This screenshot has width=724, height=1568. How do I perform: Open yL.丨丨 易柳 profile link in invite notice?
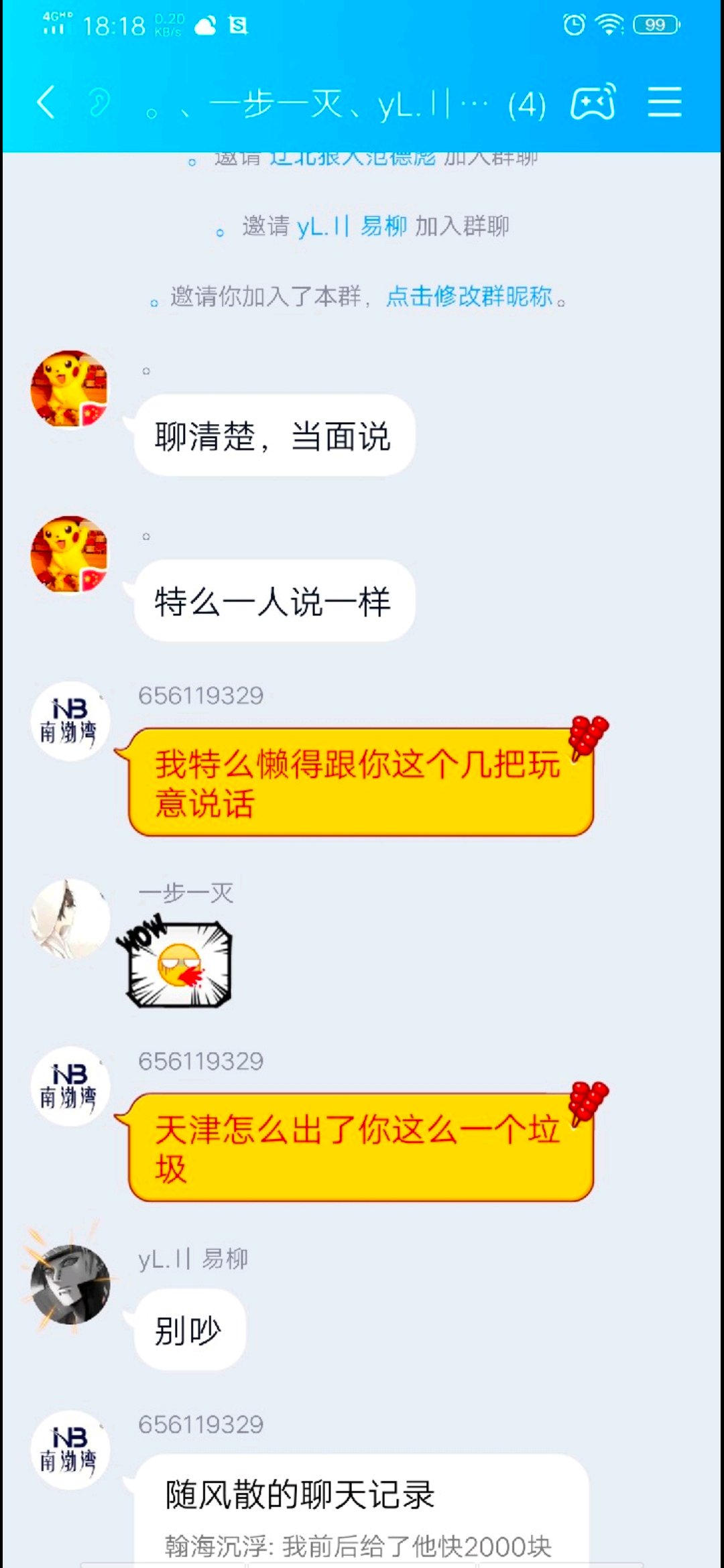pyautogui.click(x=352, y=226)
